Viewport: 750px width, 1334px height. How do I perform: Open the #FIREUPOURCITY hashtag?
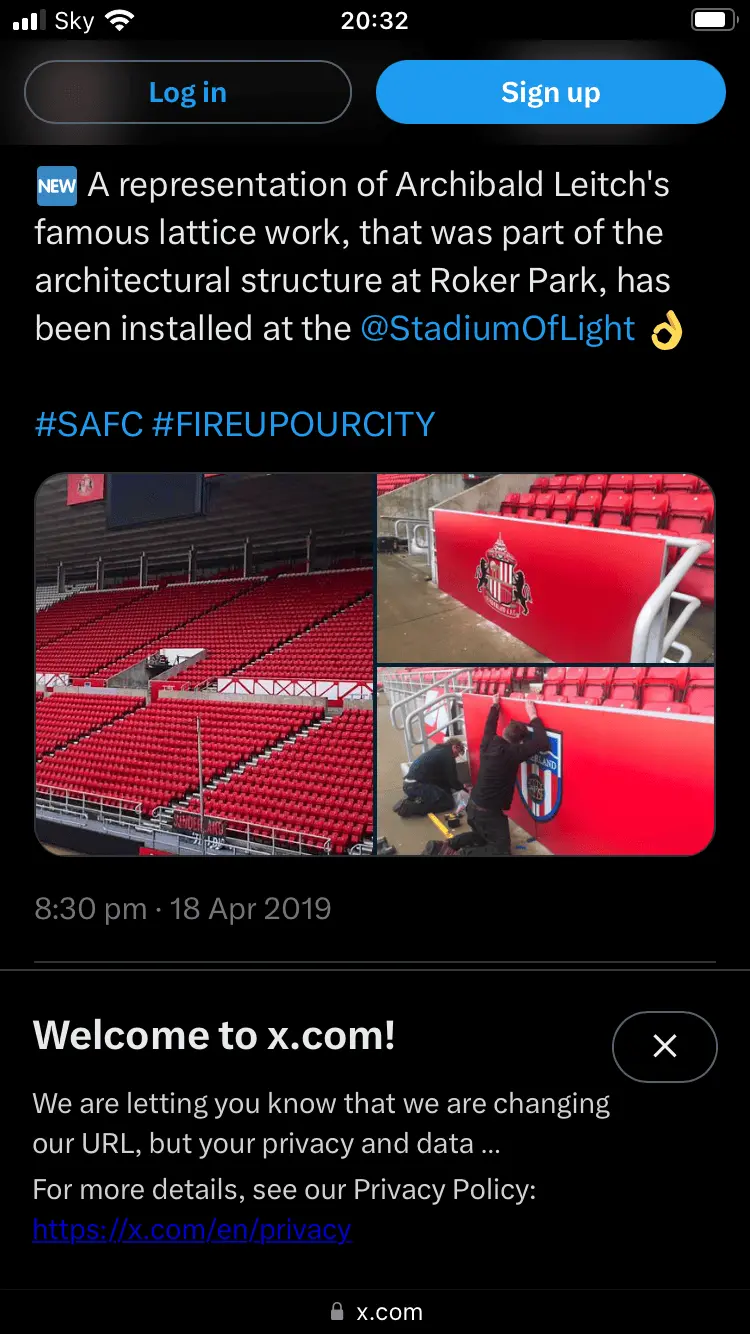click(x=293, y=424)
